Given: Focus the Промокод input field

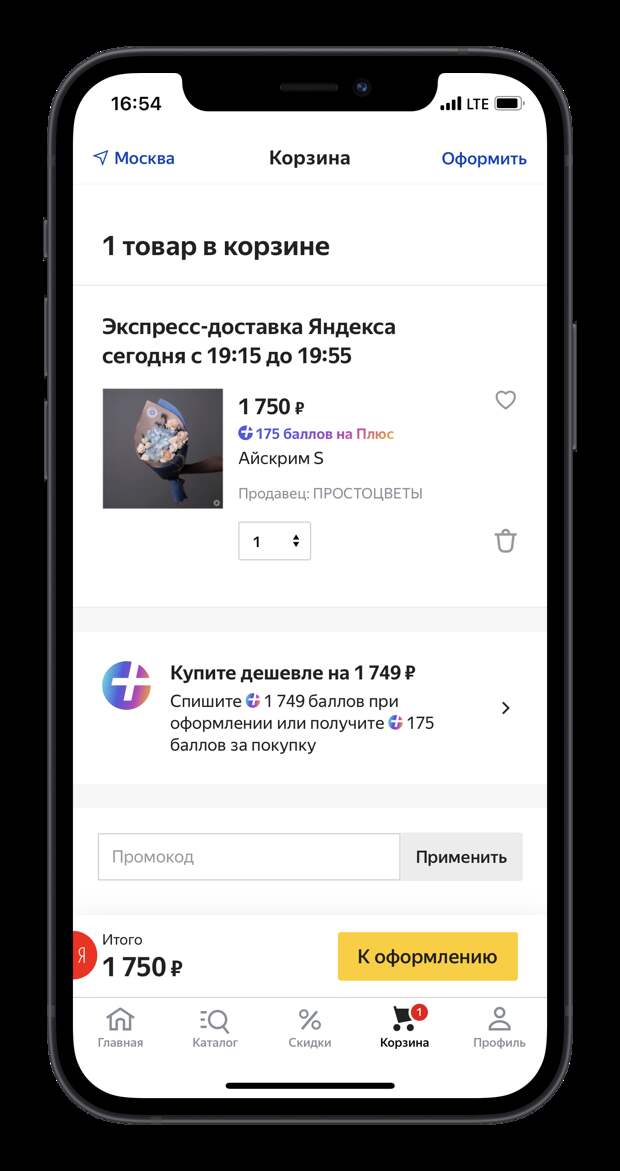Looking at the screenshot, I should pyautogui.click(x=249, y=857).
